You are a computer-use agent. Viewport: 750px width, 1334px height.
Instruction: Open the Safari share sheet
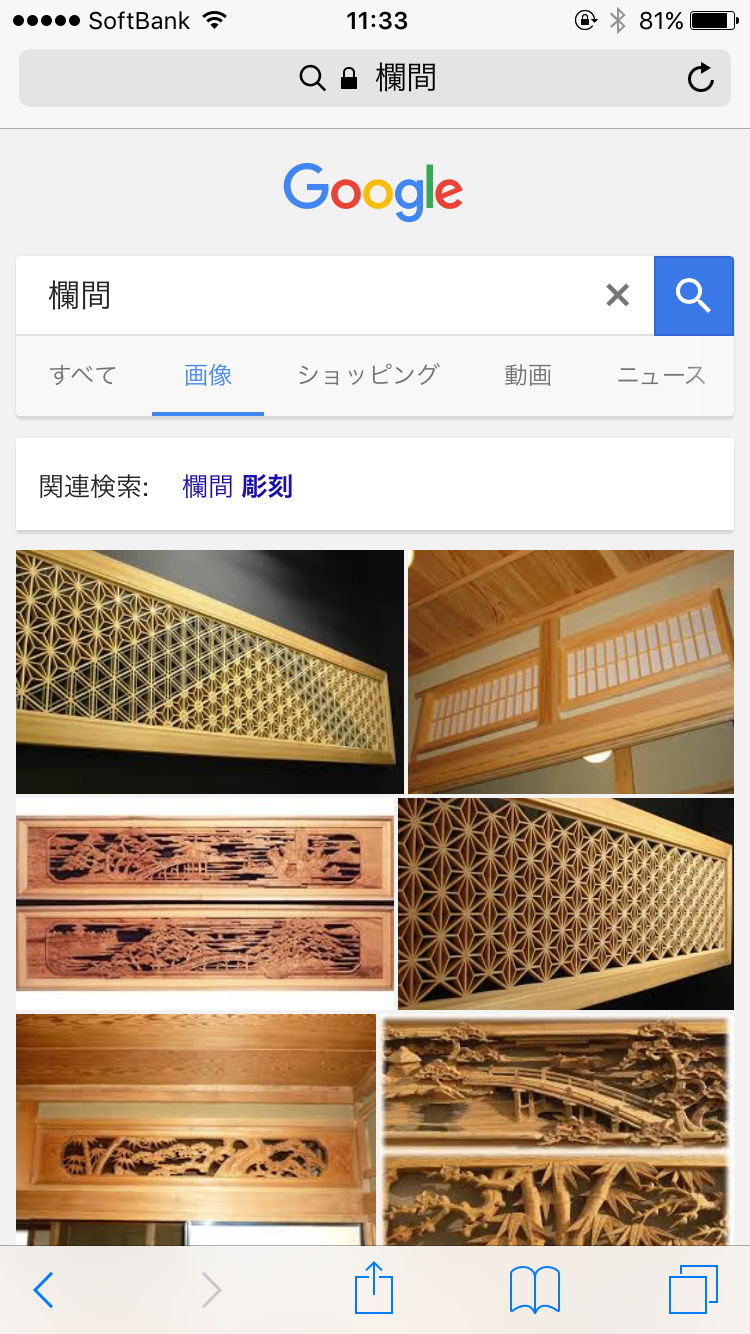(x=374, y=1288)
